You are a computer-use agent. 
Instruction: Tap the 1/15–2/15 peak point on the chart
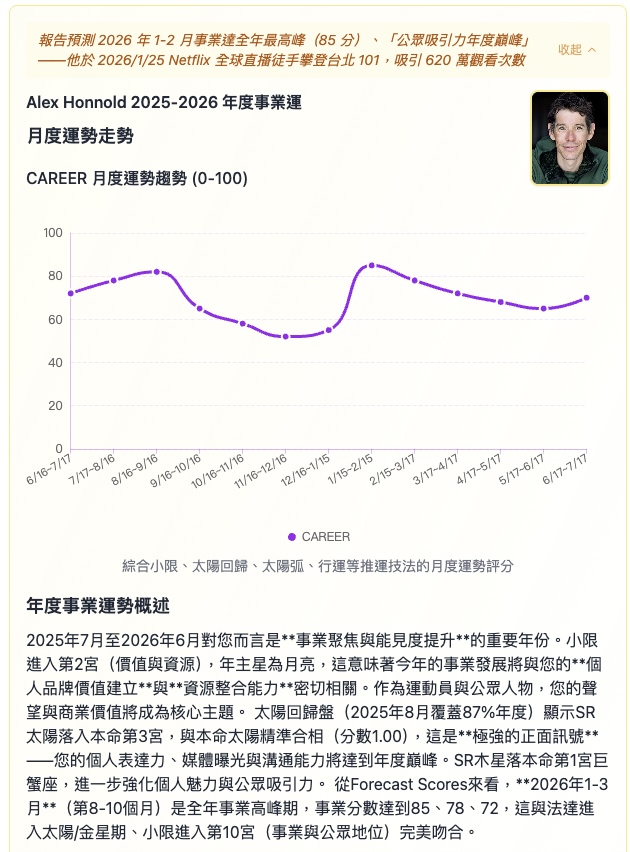pos(372,265)
